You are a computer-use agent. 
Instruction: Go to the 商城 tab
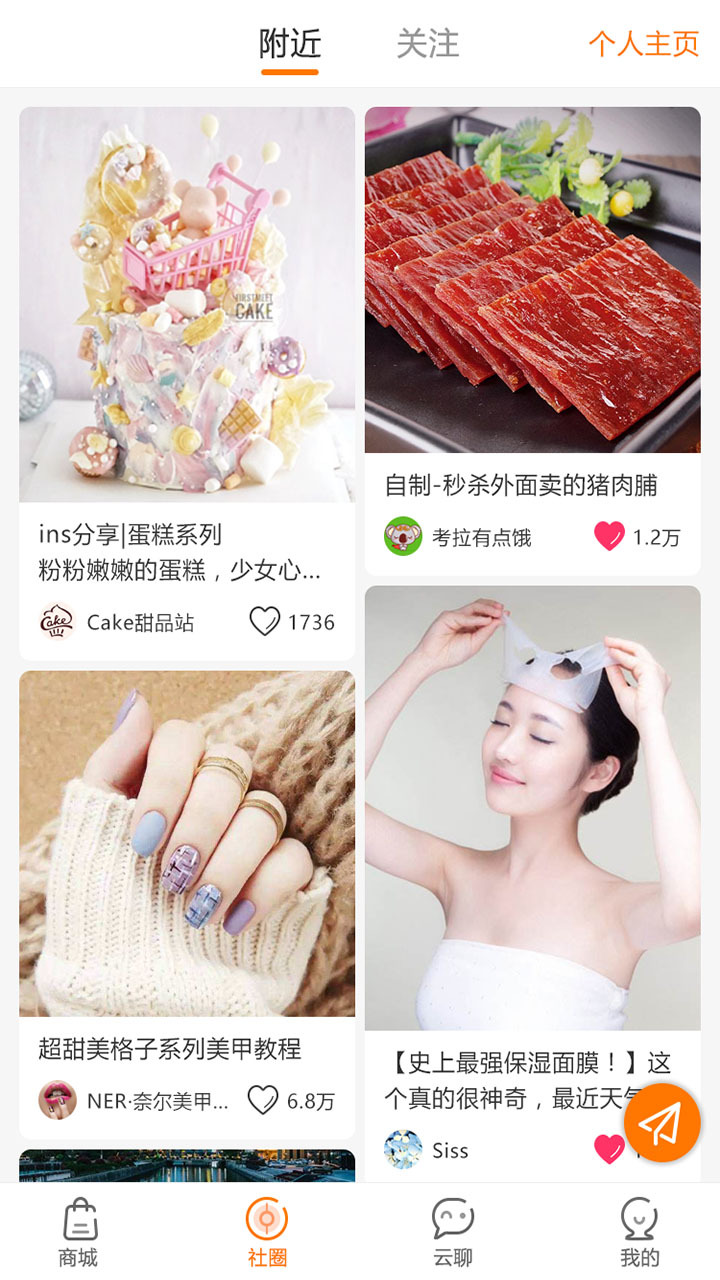click(x=79, y=1233)
